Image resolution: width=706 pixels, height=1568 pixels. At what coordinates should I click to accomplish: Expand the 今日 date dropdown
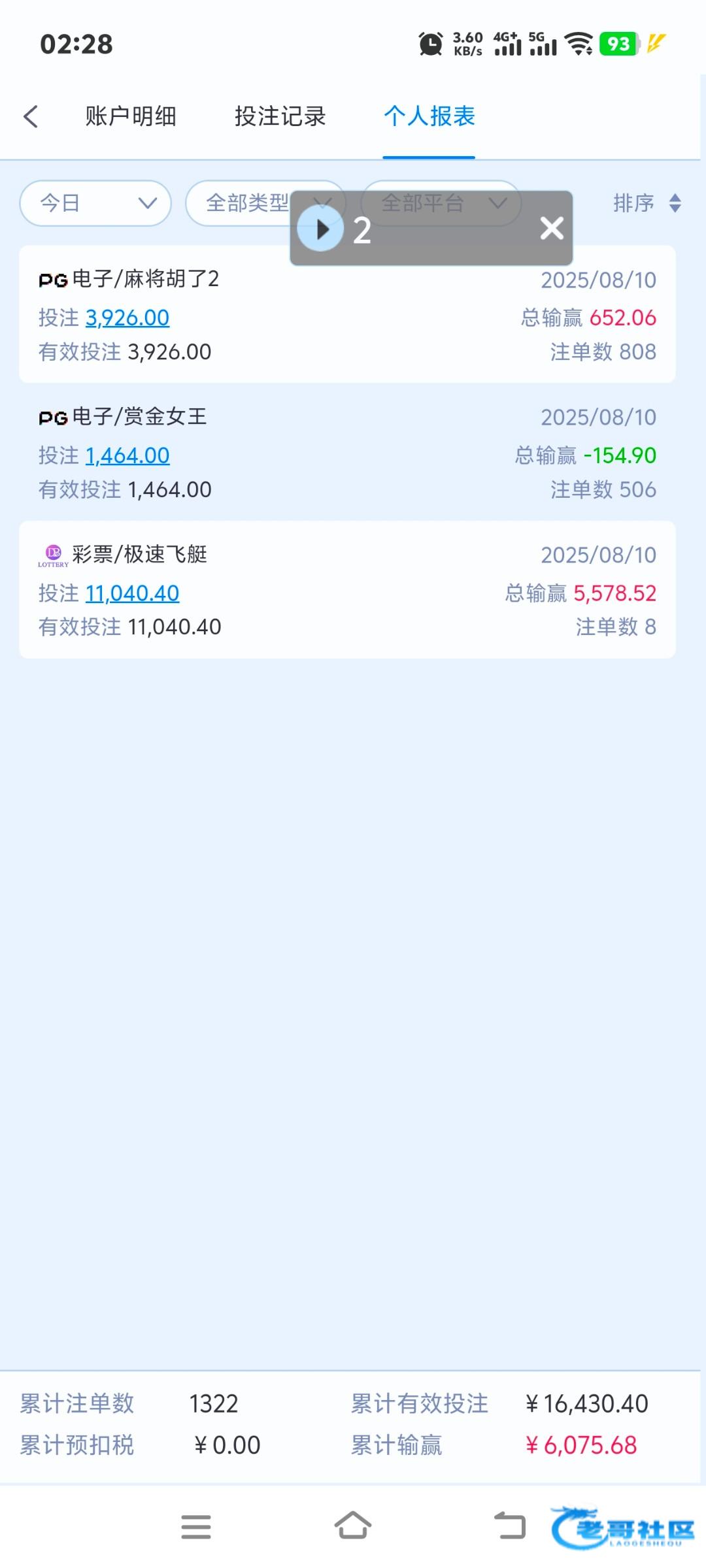(x=95, y=203)
